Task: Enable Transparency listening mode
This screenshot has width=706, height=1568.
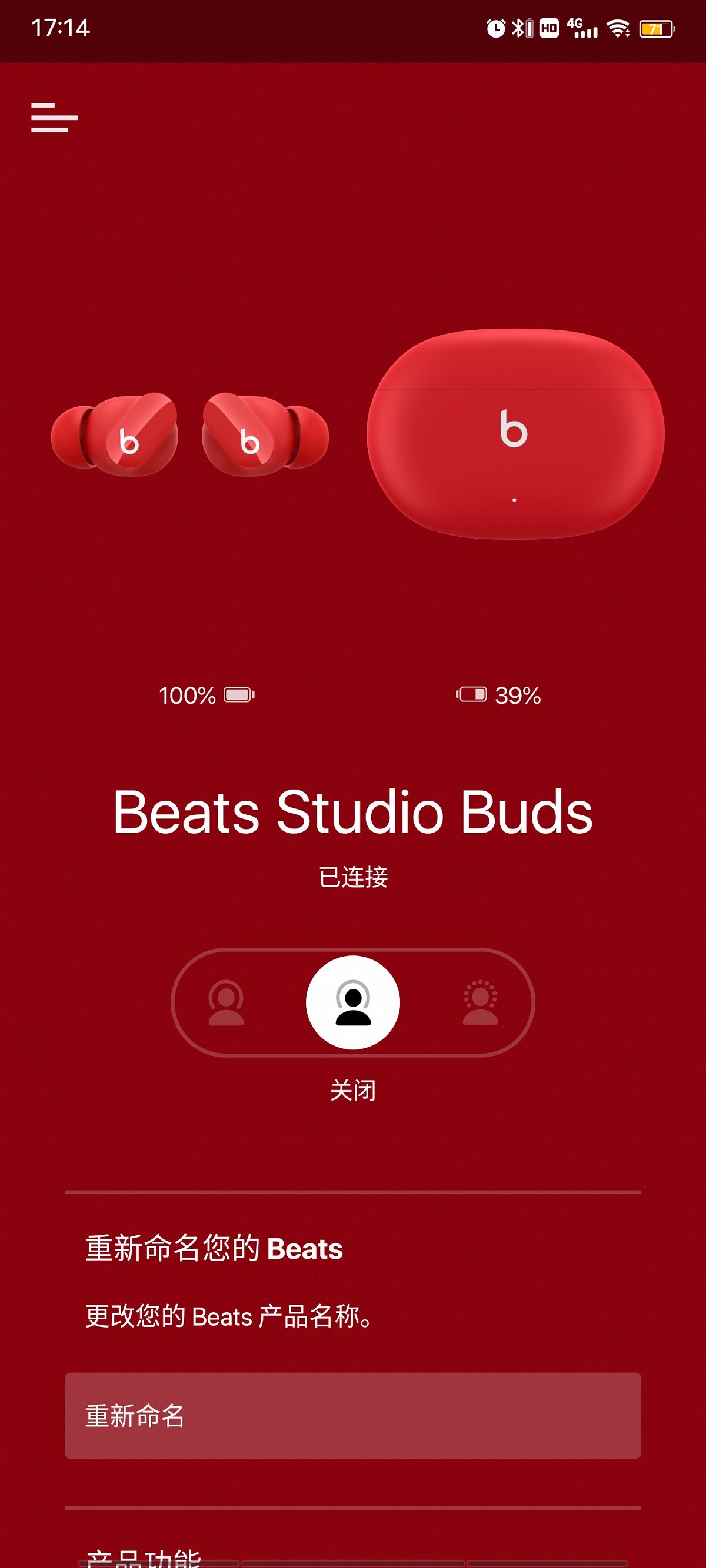Action: click(481, 1004)
